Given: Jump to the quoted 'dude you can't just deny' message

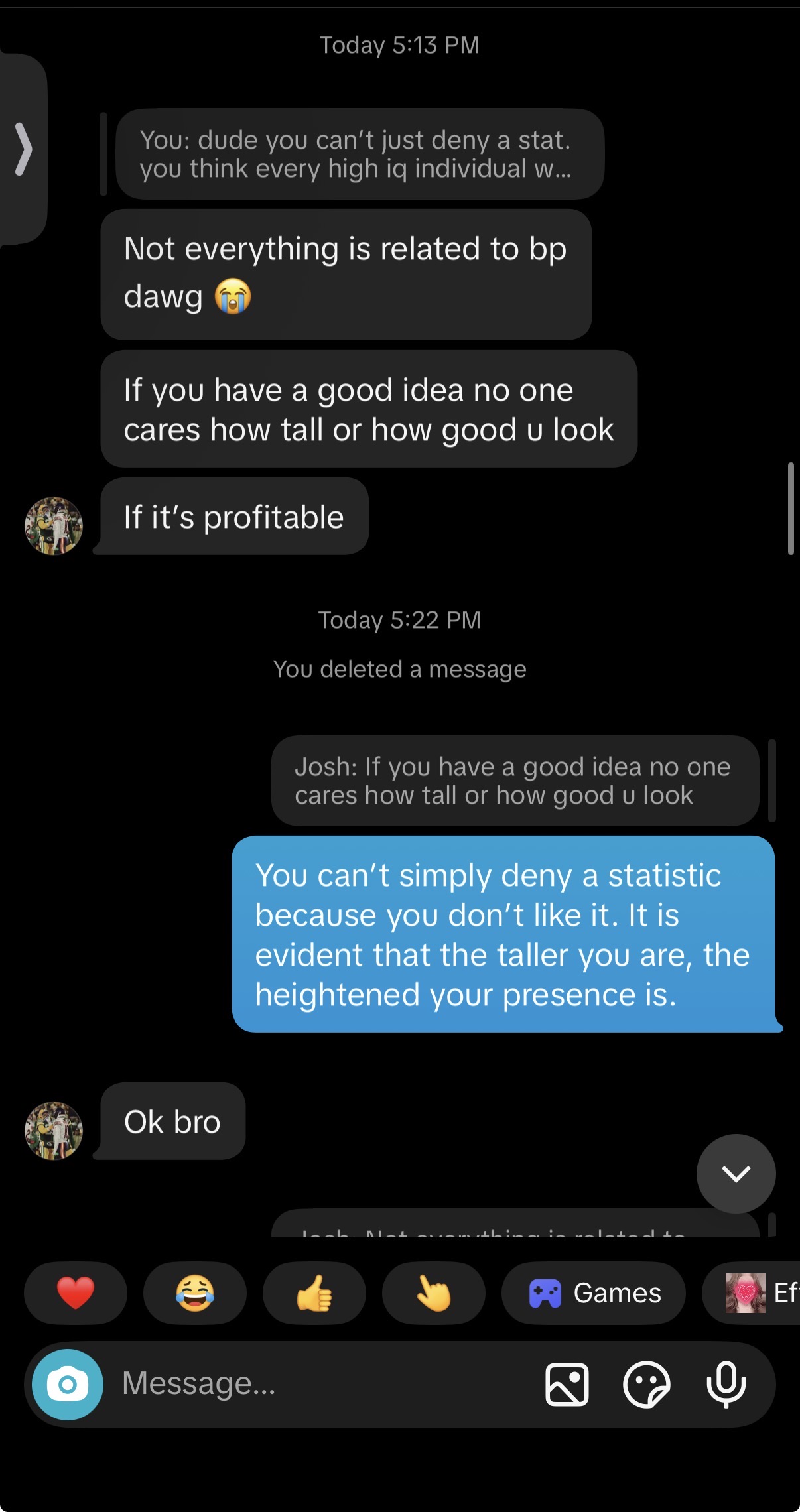Looking at the screenshot, I should (360, 154).
